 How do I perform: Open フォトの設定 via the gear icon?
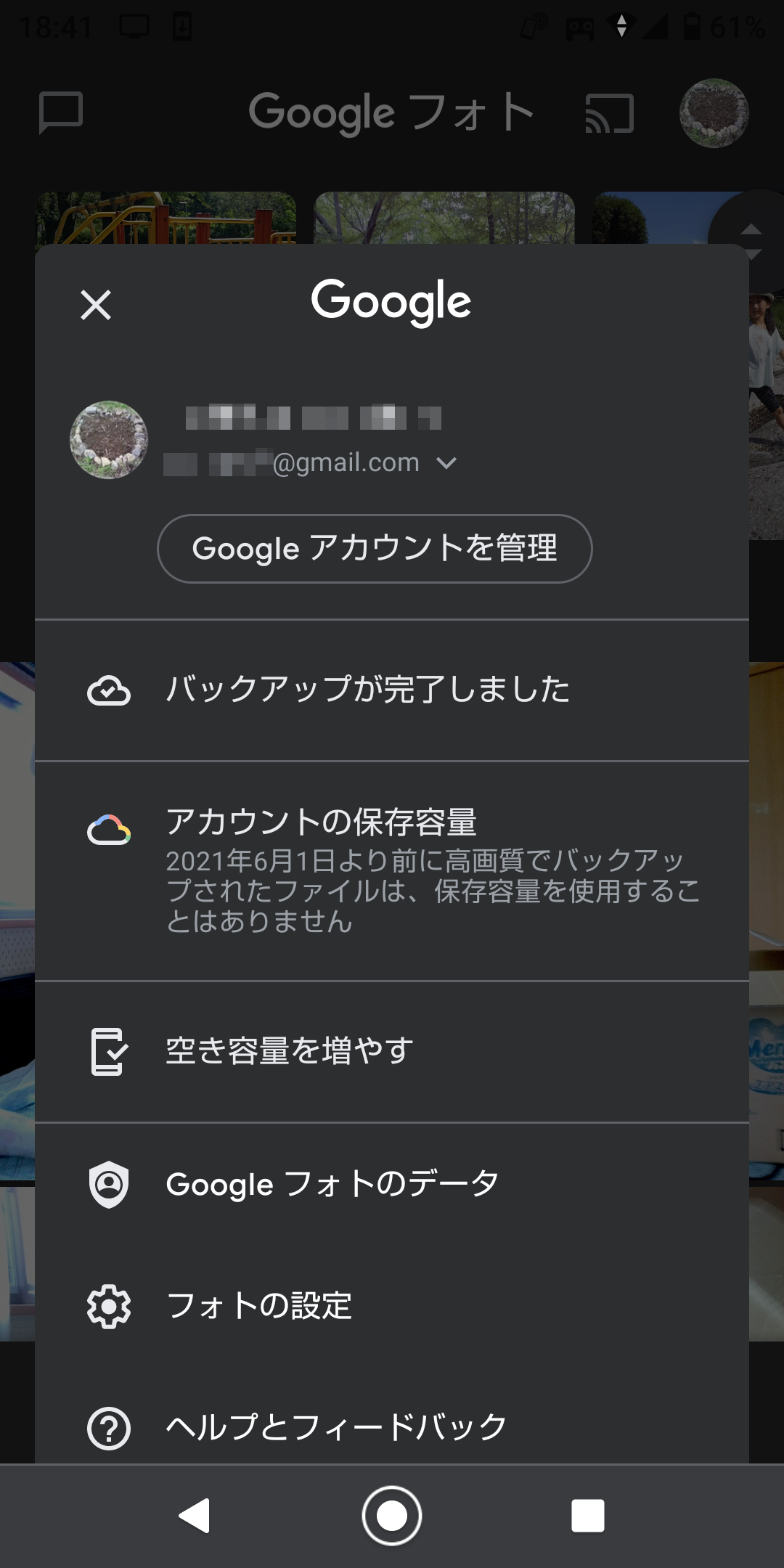pyautogui.click(x=109, y=1304)
